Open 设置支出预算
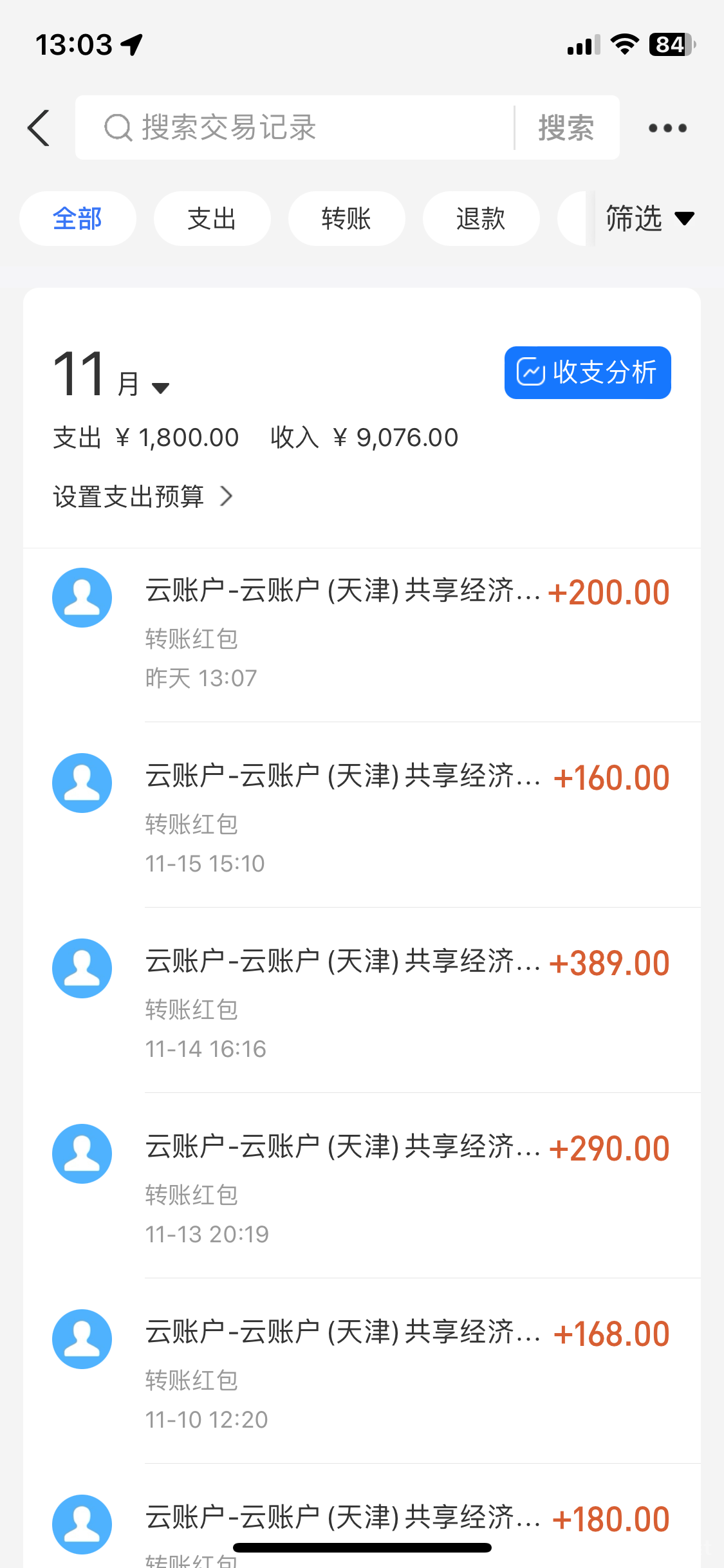This screenshot has height=1568, width=724. coord(143,497)
